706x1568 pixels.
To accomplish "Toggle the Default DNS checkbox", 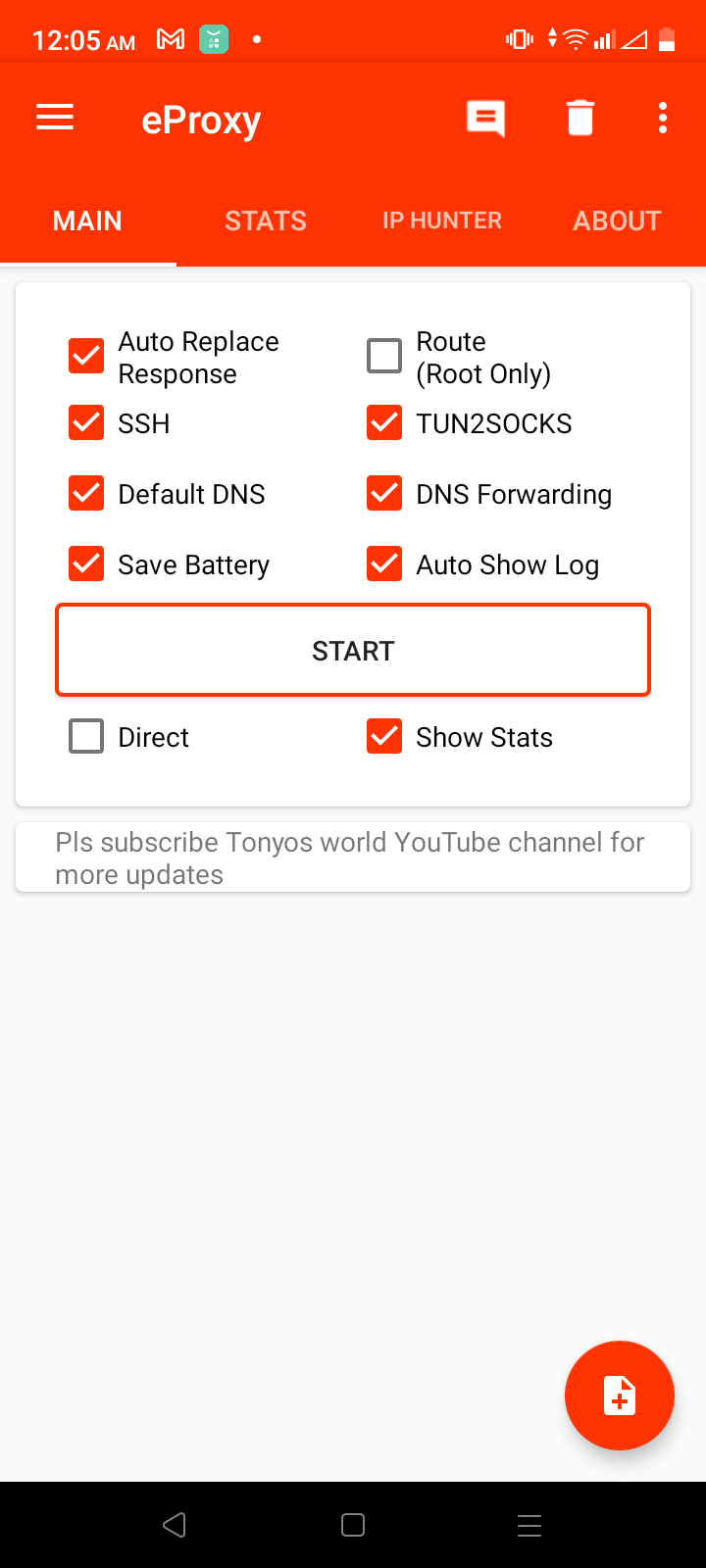I will point(86,494).
